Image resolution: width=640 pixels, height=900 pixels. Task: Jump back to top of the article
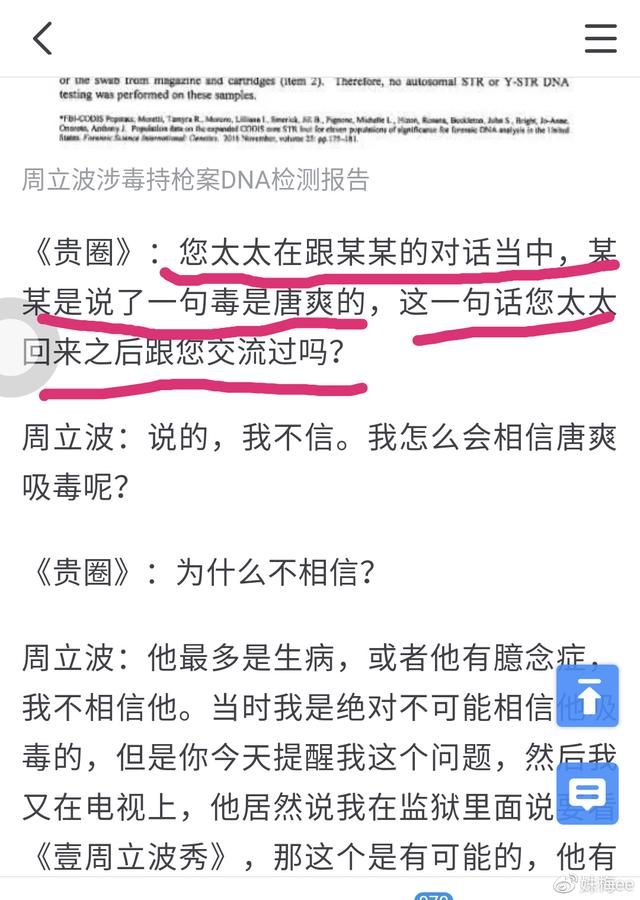[x=588, y=696]
